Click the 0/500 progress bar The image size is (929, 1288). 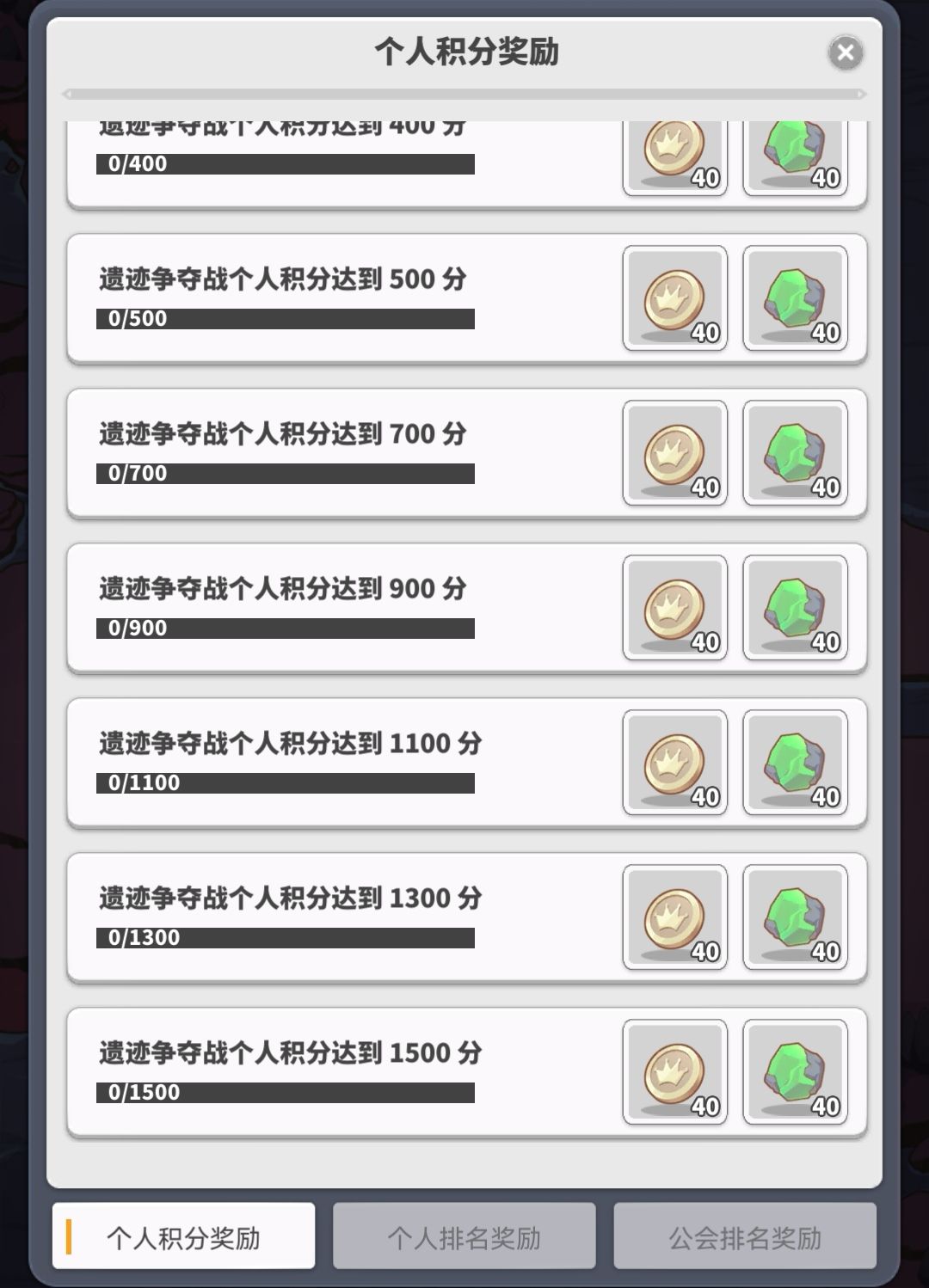pos(286,318)
